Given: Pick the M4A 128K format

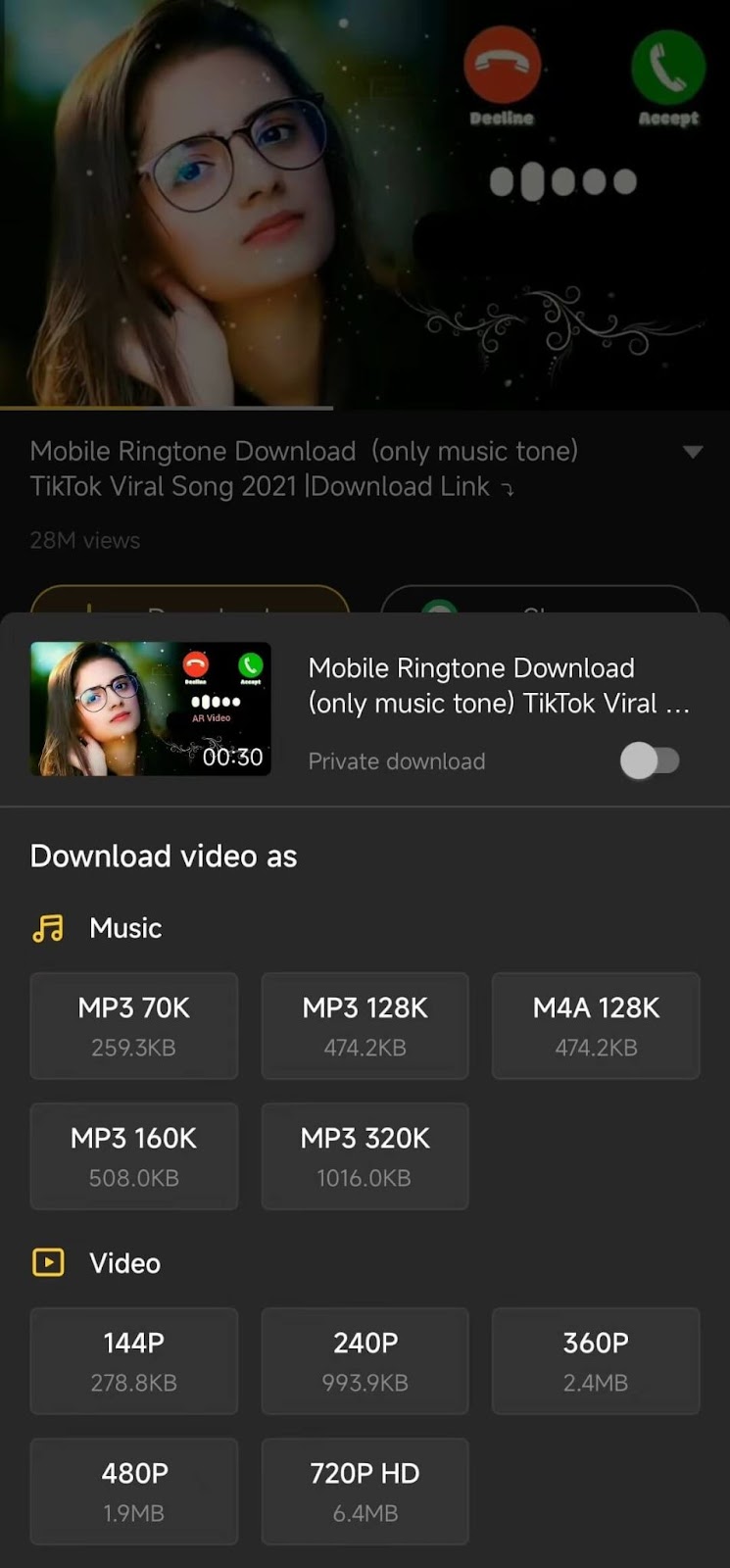Looking at the screenshot, I should pos(596,1025).
